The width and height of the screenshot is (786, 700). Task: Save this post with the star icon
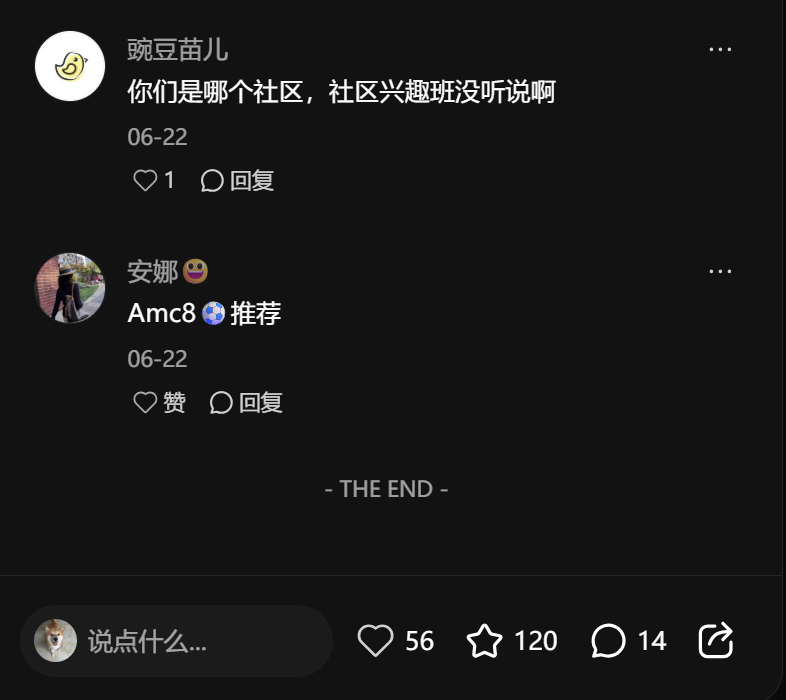tap(485, 641)
